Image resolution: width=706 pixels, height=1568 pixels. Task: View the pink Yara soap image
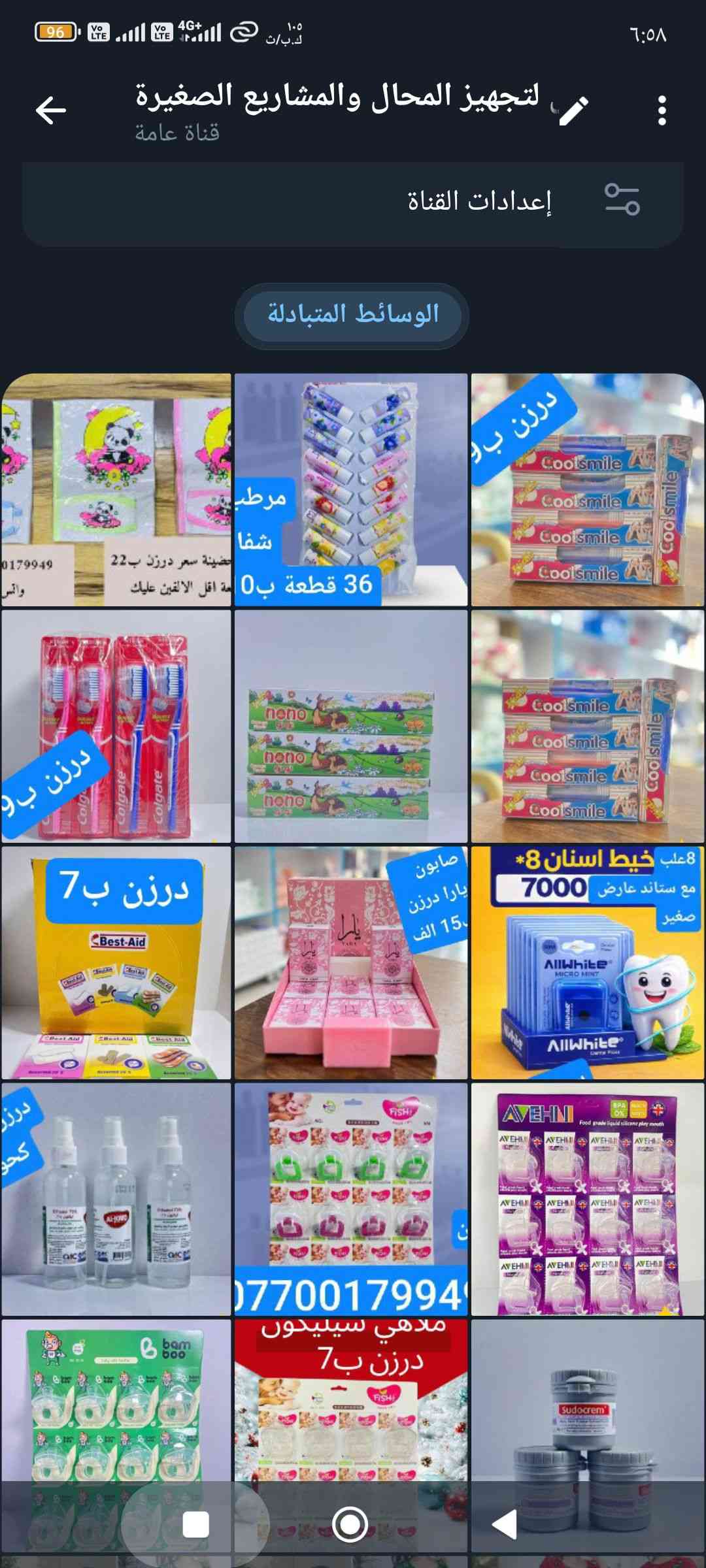pyautogui.click(x=351, y=963)
